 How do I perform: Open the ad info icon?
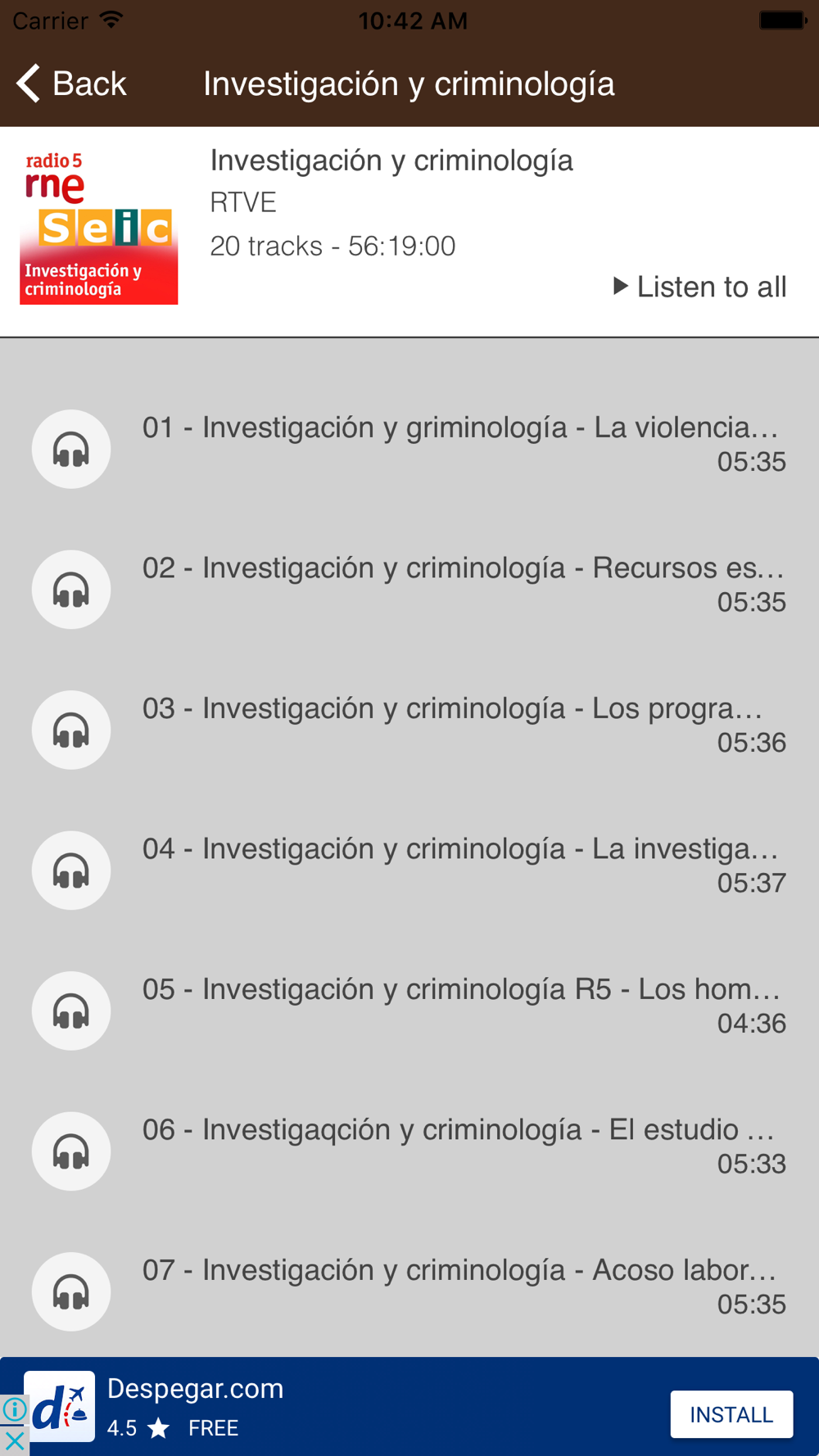[14, 1409]
